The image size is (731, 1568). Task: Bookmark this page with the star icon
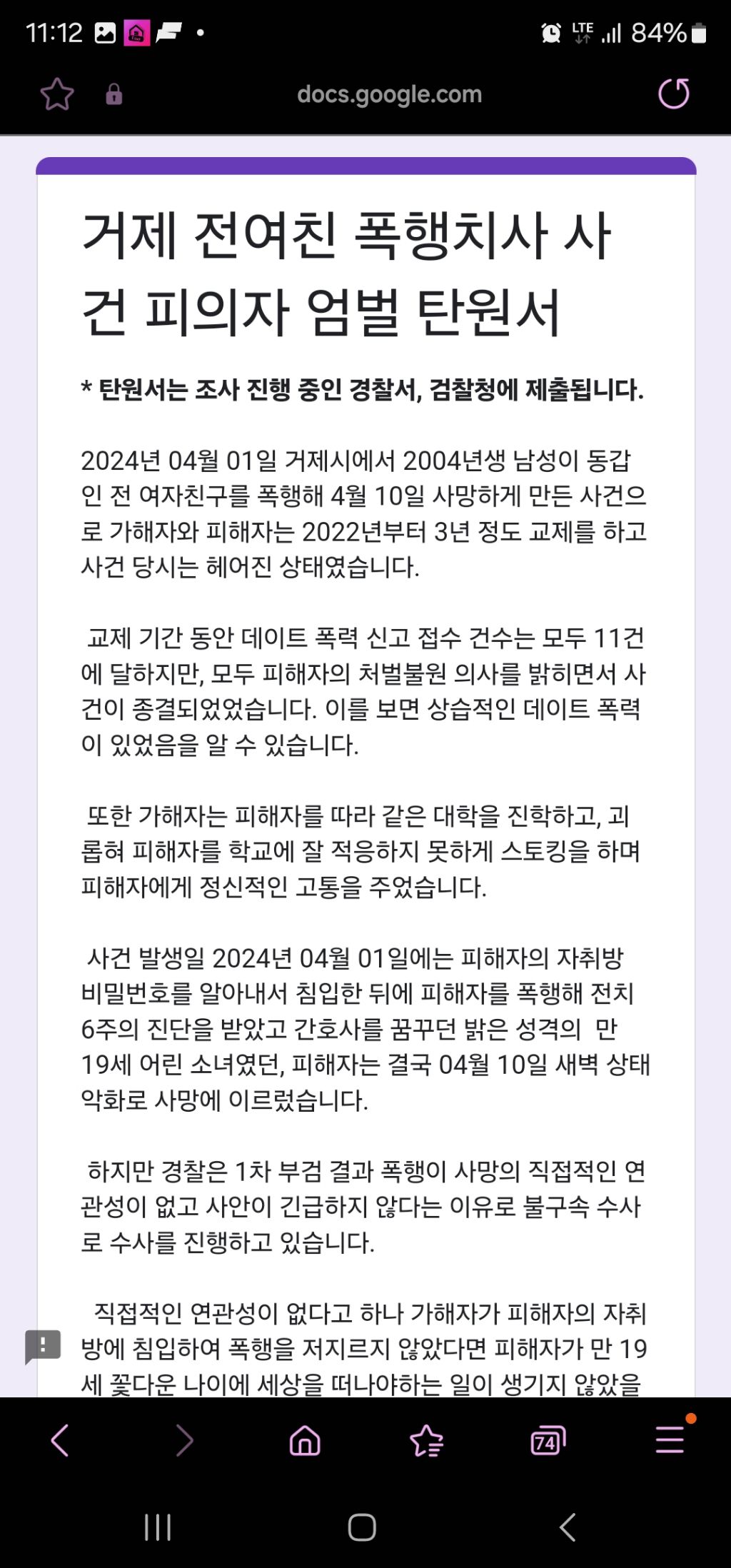tap(57, 94)
